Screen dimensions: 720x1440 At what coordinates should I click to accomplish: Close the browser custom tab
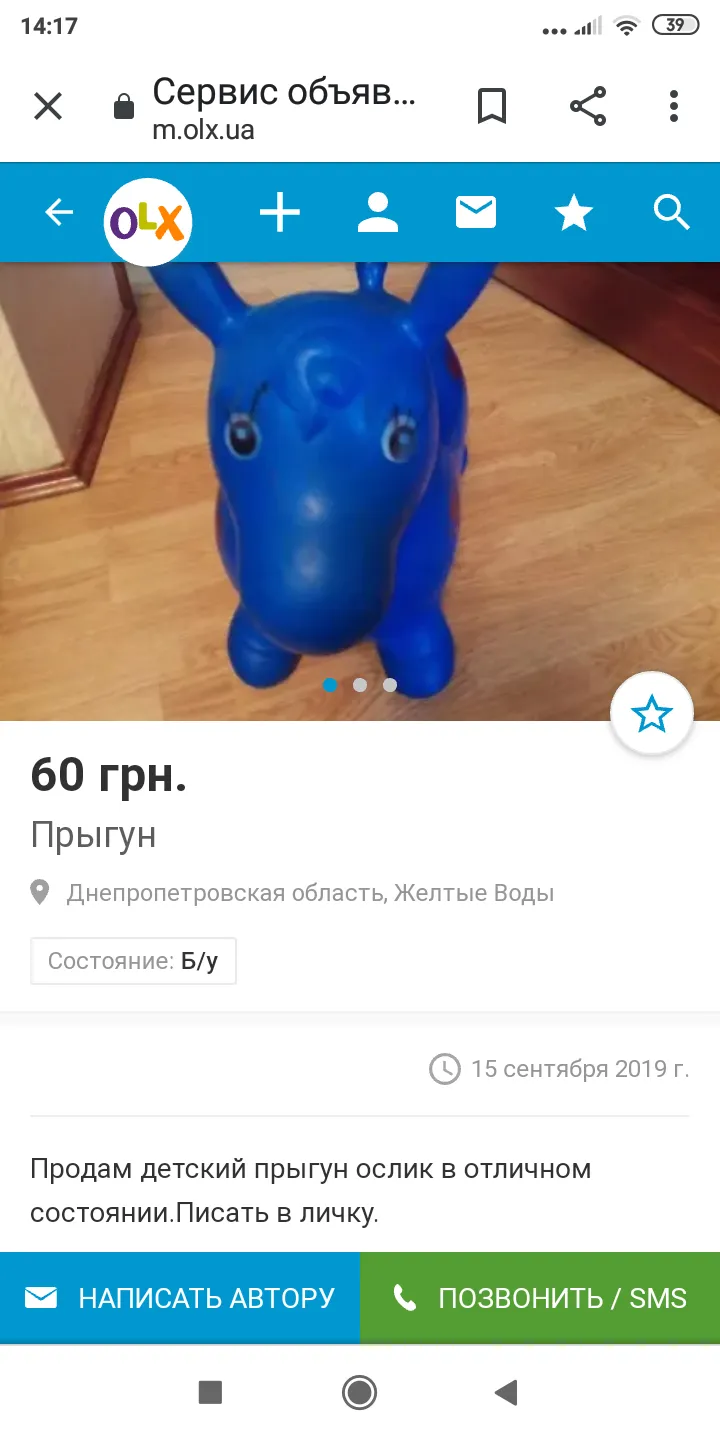[48, 106]
